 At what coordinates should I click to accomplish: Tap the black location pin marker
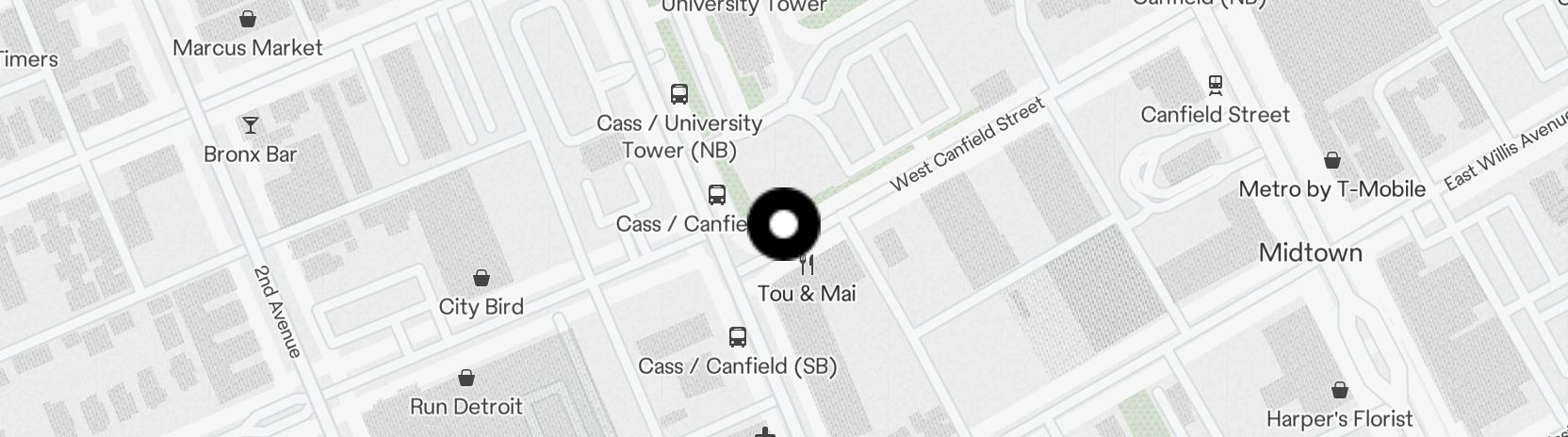point(784,224)
